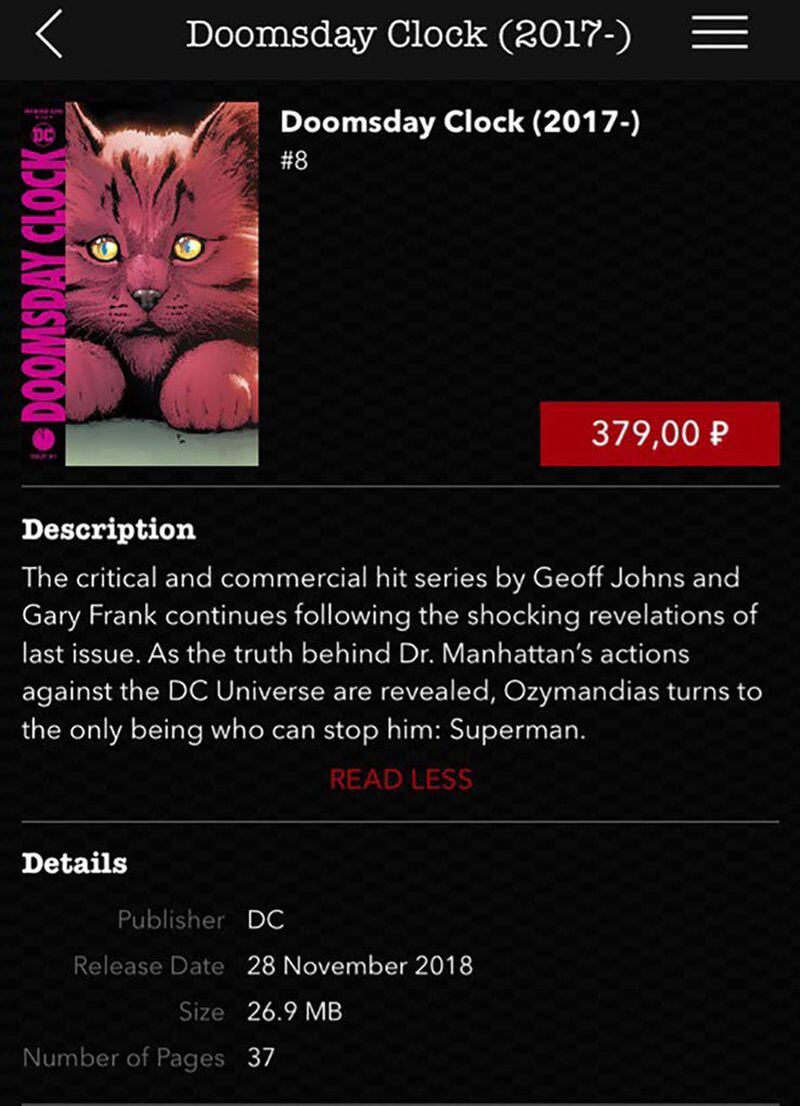
Task: Go back using the top-left arrow
Action: [49, 37]
